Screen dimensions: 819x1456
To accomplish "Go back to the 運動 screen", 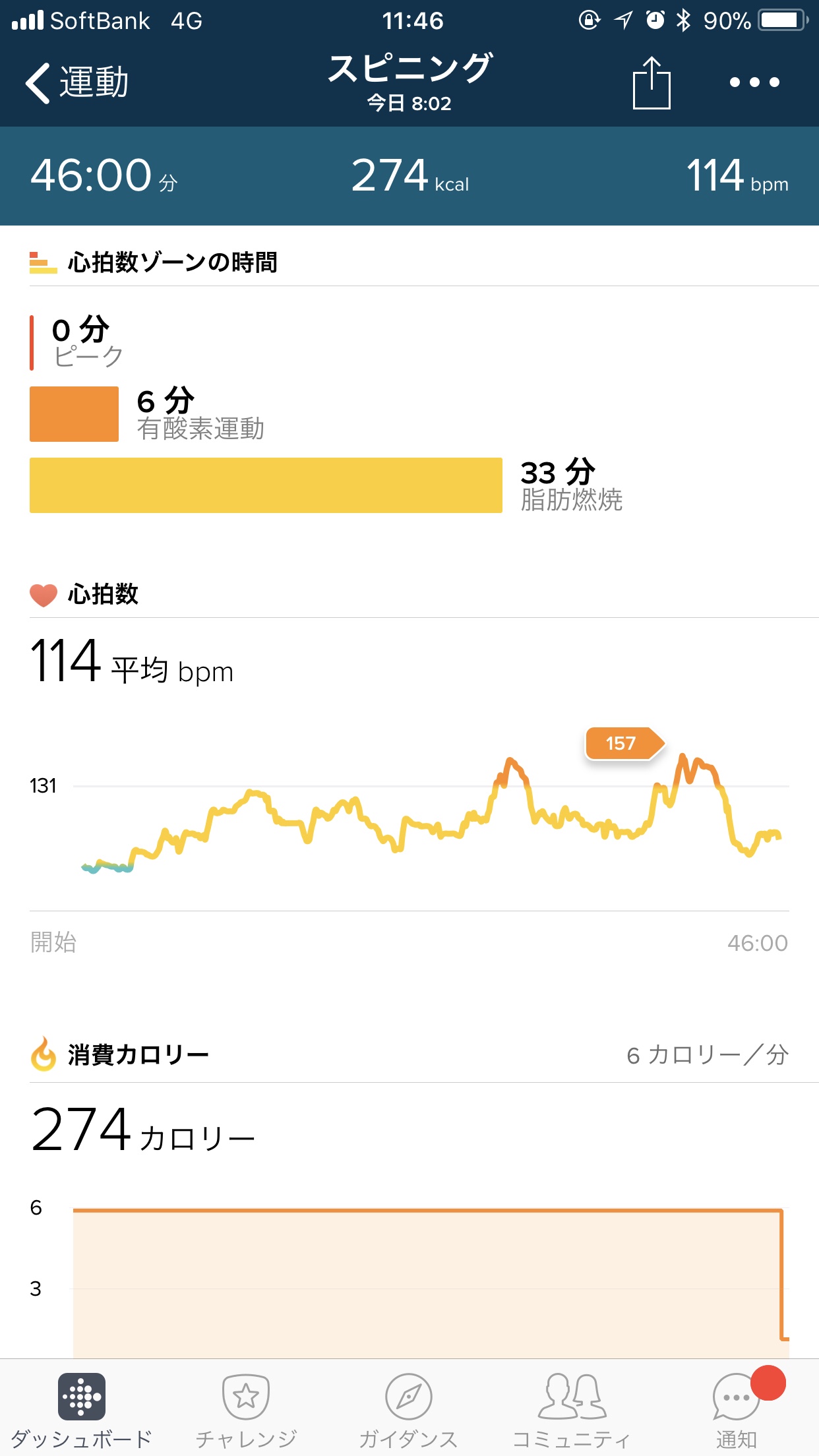I will pyautogui.click(x=76, y=83).
